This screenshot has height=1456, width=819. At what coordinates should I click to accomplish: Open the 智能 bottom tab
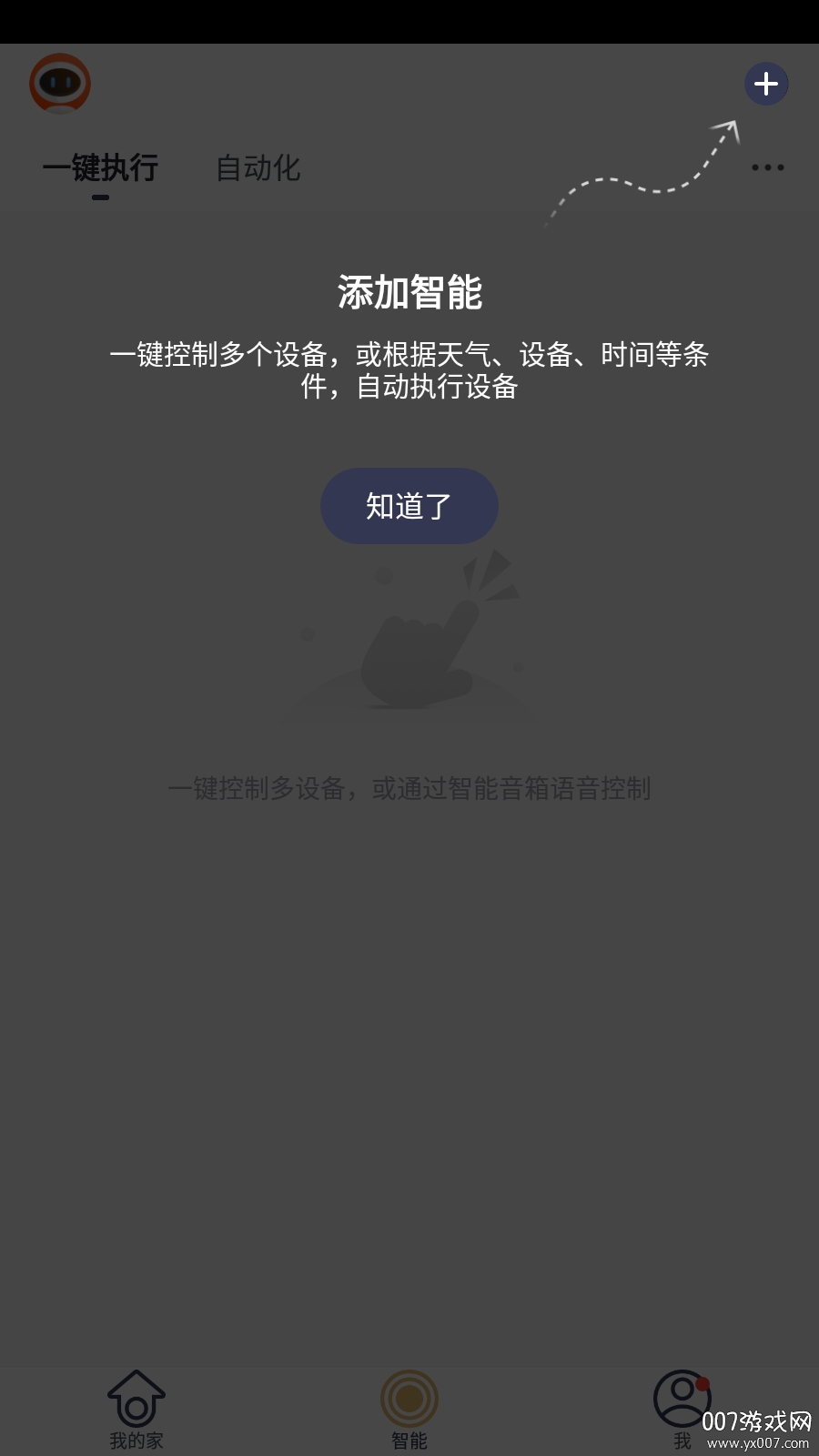click(x=409, y=1409)
